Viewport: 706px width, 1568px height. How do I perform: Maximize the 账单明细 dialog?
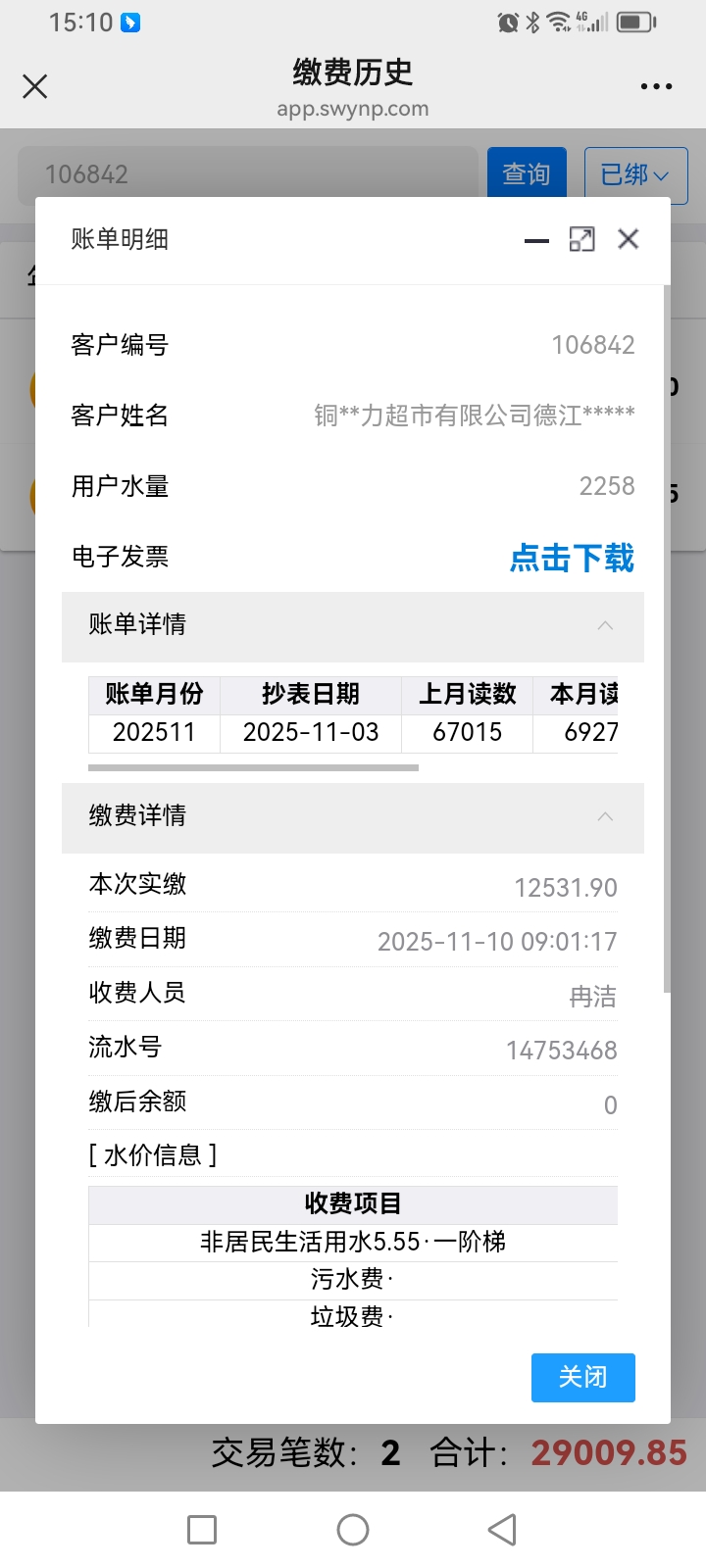pyautogui.click(x=581, y=239)
